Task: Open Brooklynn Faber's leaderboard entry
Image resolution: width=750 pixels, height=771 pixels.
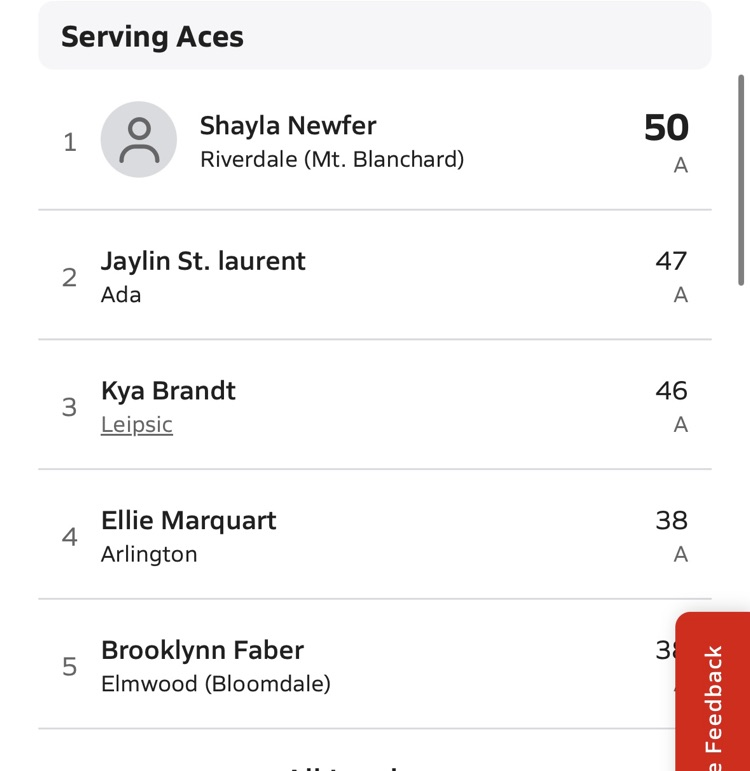Action: pyautogui.click(x=202, y=651)
